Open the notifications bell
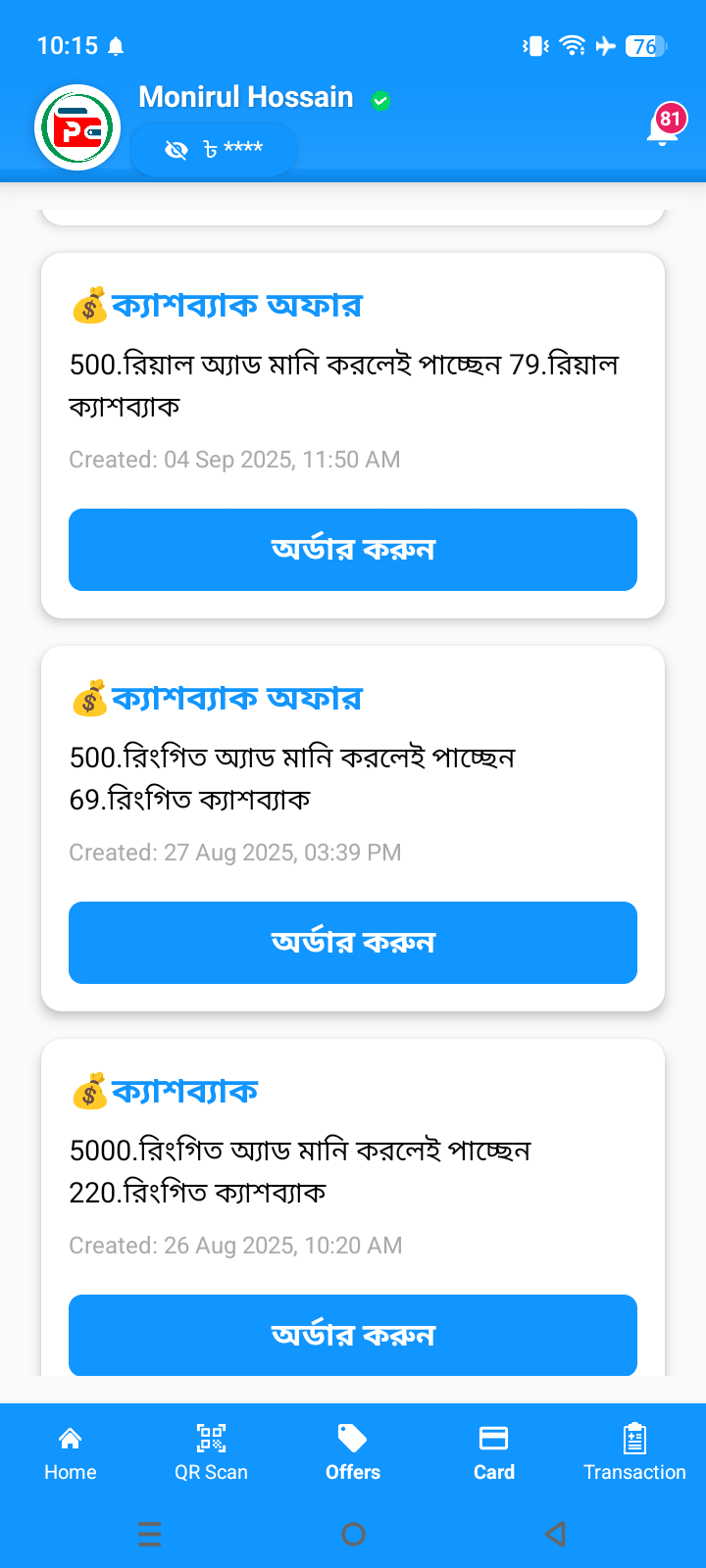The image size is (706, 1568). 664,128
